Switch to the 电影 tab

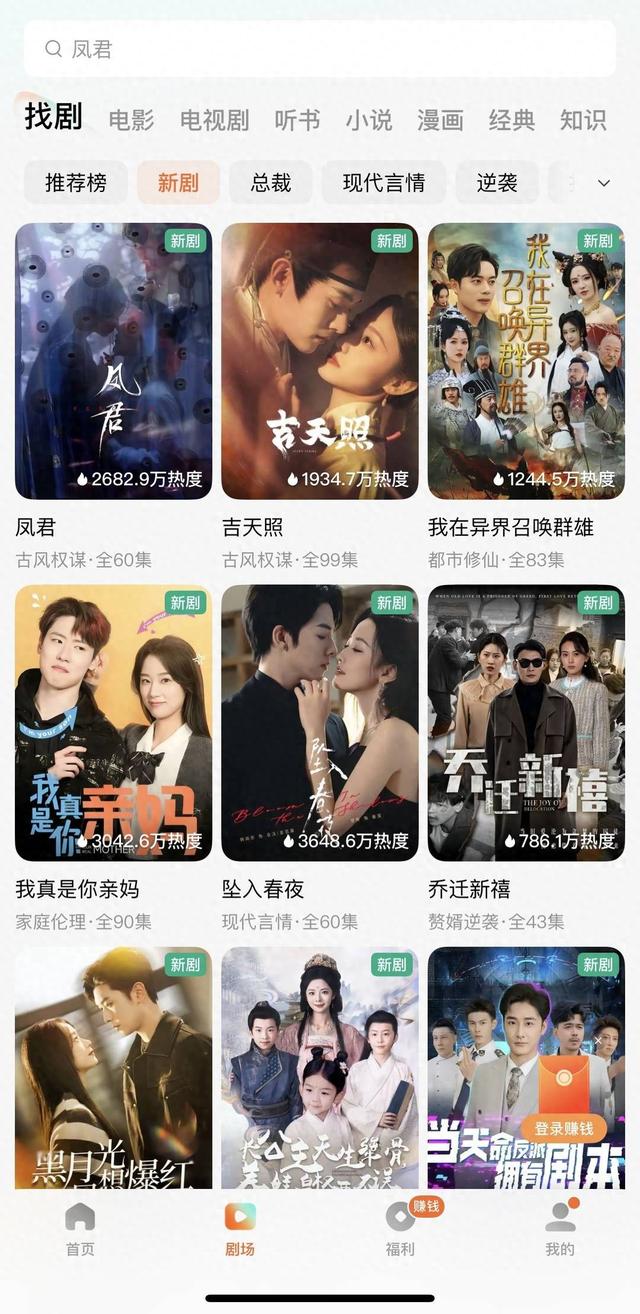tap(131, 121)
